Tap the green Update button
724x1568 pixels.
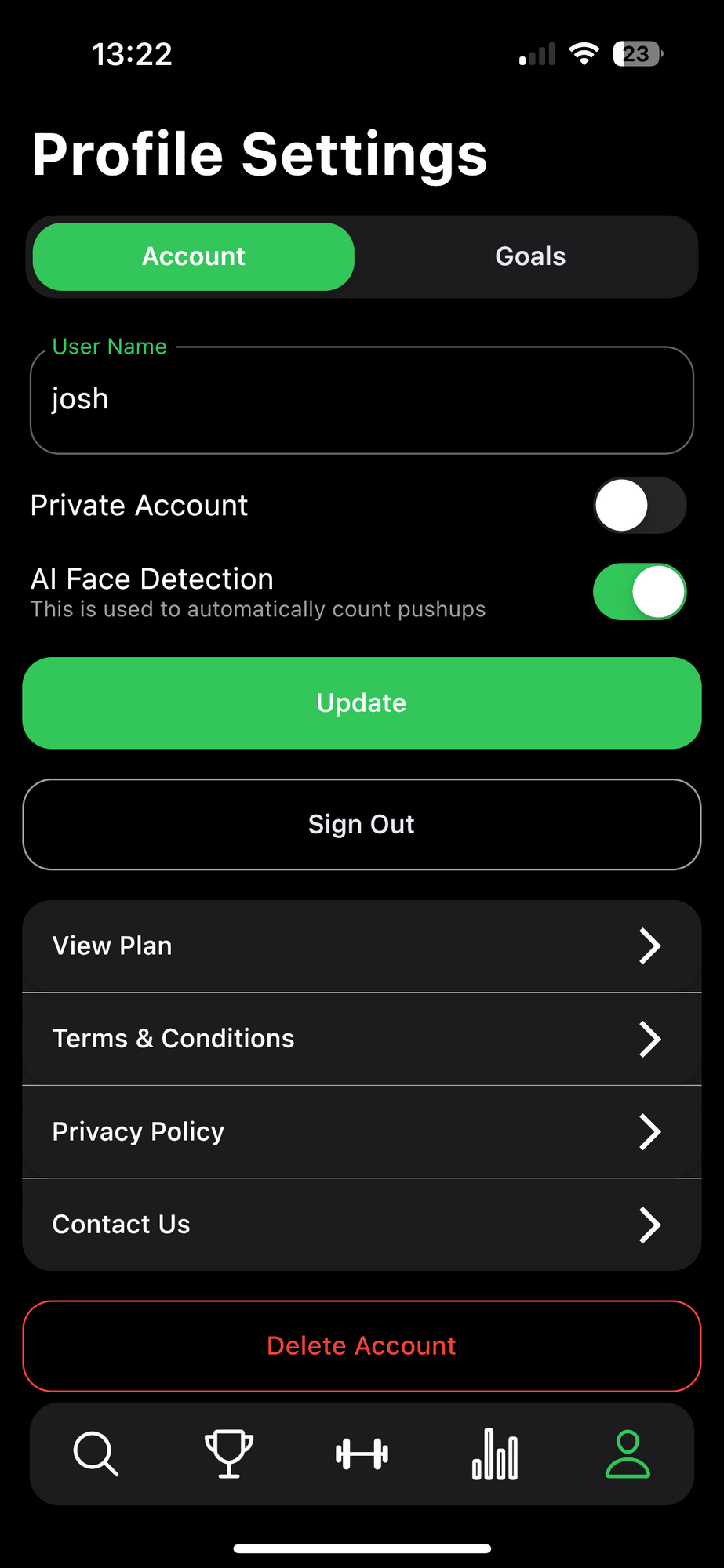point(362,702)
